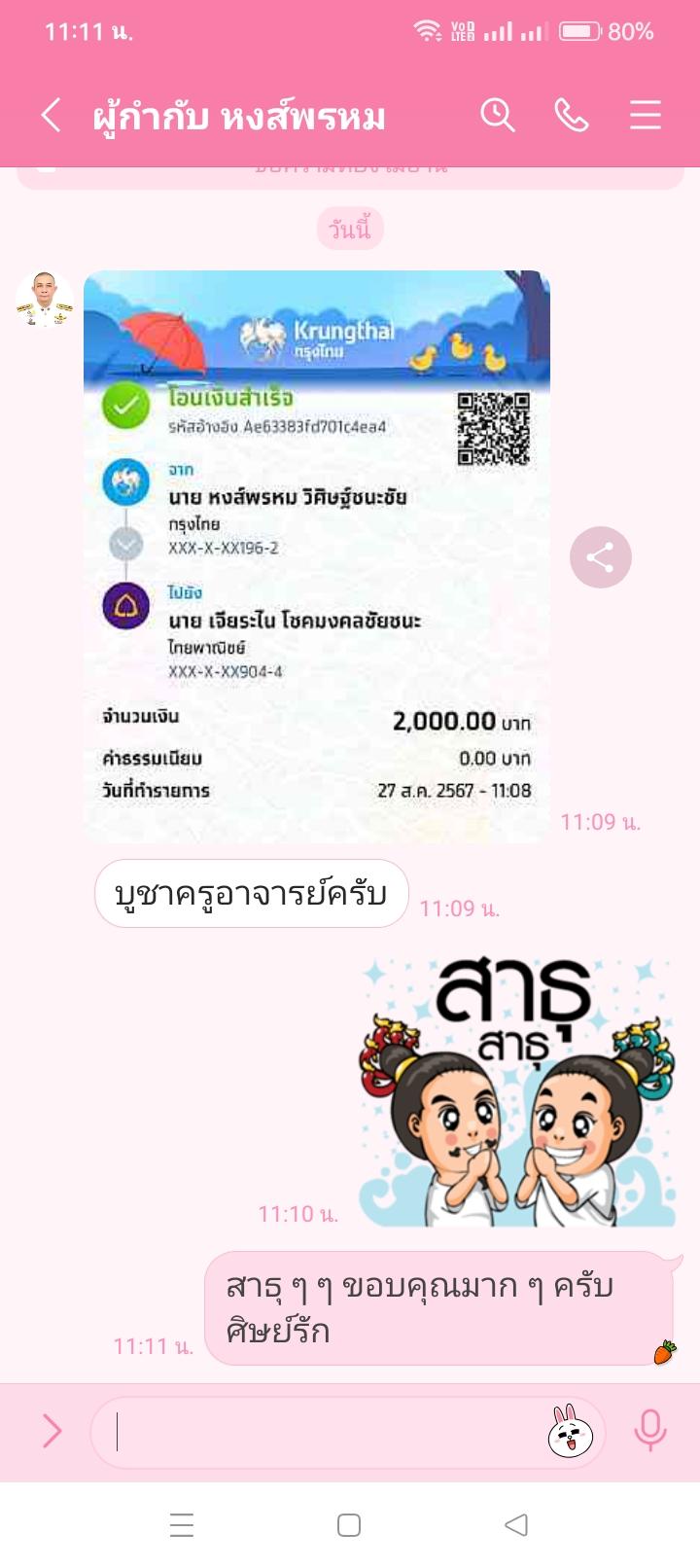This screenshot has height=1568, width=700.
Task: Expand the attachment options arrow
Action: coord(52,1431)
